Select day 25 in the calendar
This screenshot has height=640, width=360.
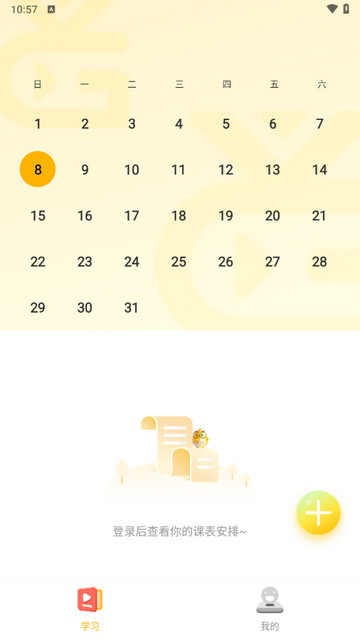pyautogui.click(x=179, y=262)
